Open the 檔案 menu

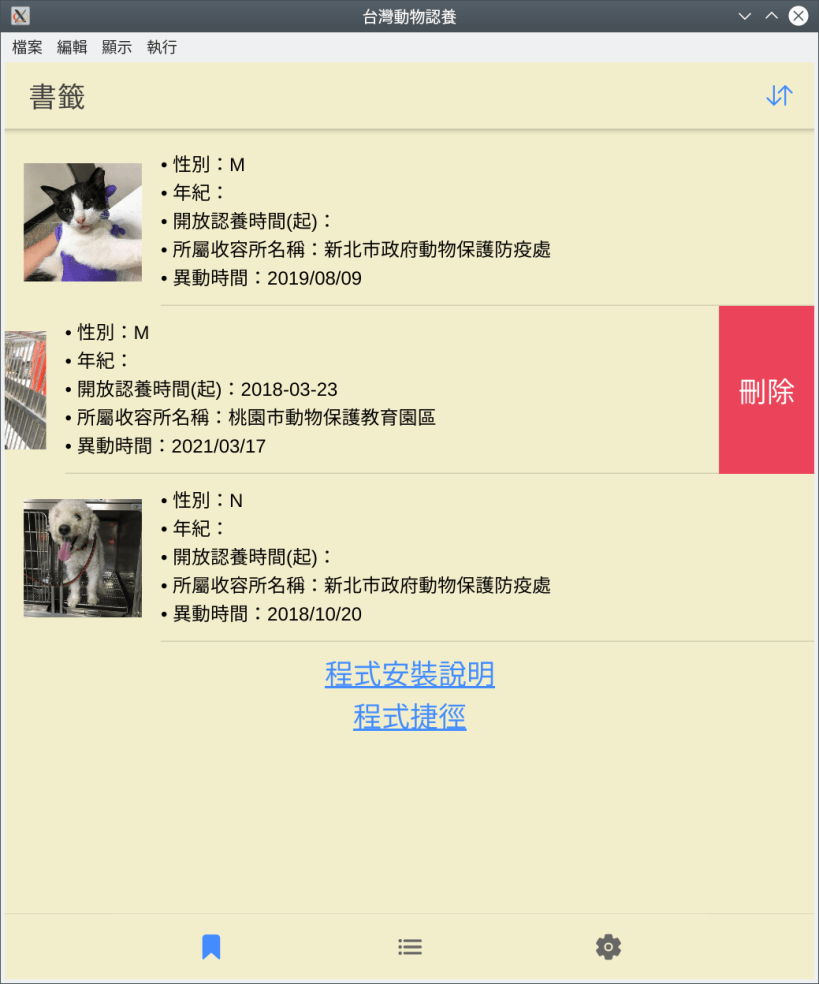[27, 47]
